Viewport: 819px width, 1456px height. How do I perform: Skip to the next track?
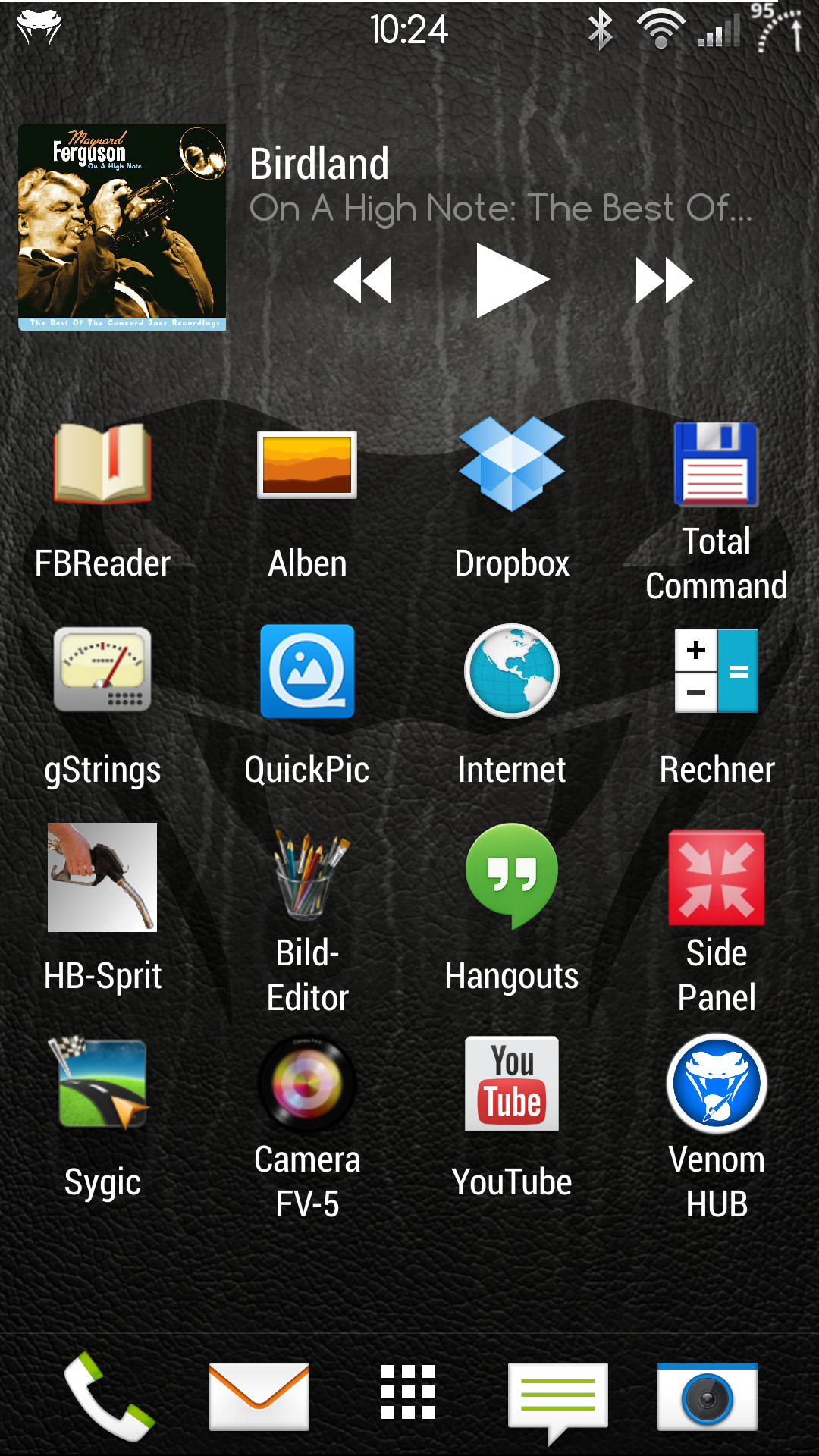pyautogui.click(x=664, y=281)
